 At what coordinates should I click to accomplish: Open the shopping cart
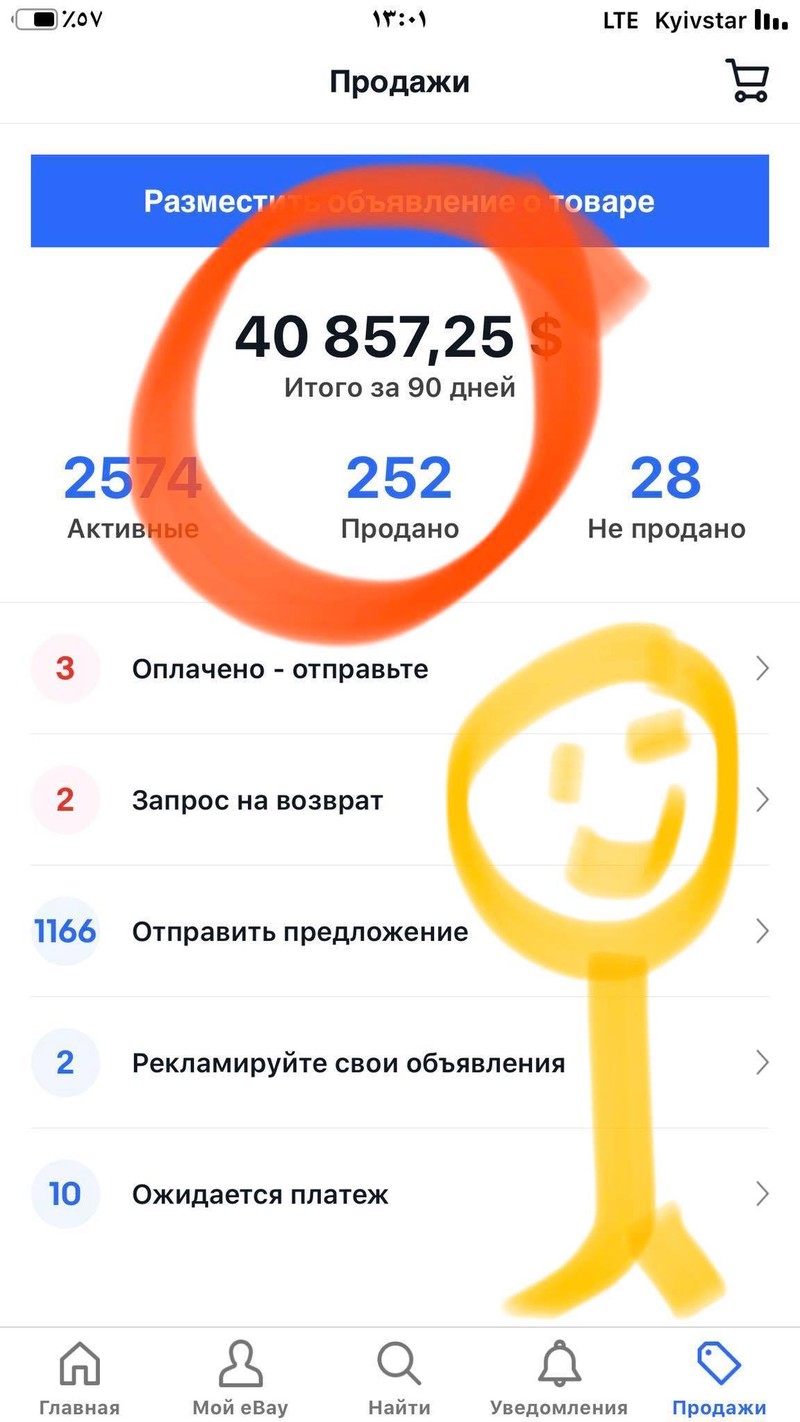pos(746,81)
